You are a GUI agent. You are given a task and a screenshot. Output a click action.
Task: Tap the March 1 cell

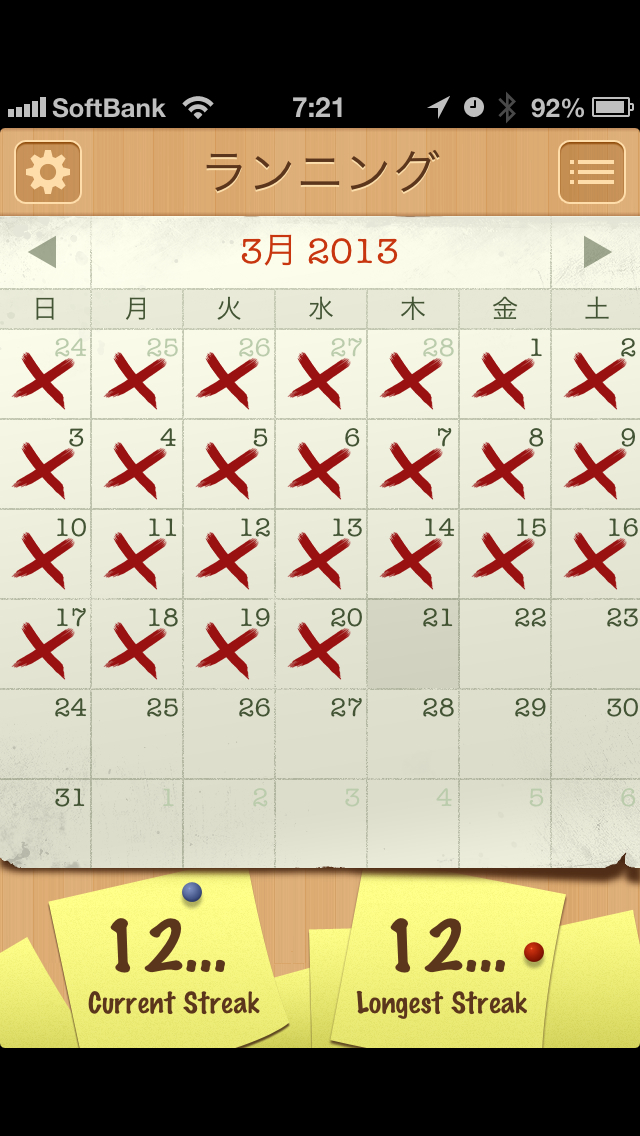point(504,375)
